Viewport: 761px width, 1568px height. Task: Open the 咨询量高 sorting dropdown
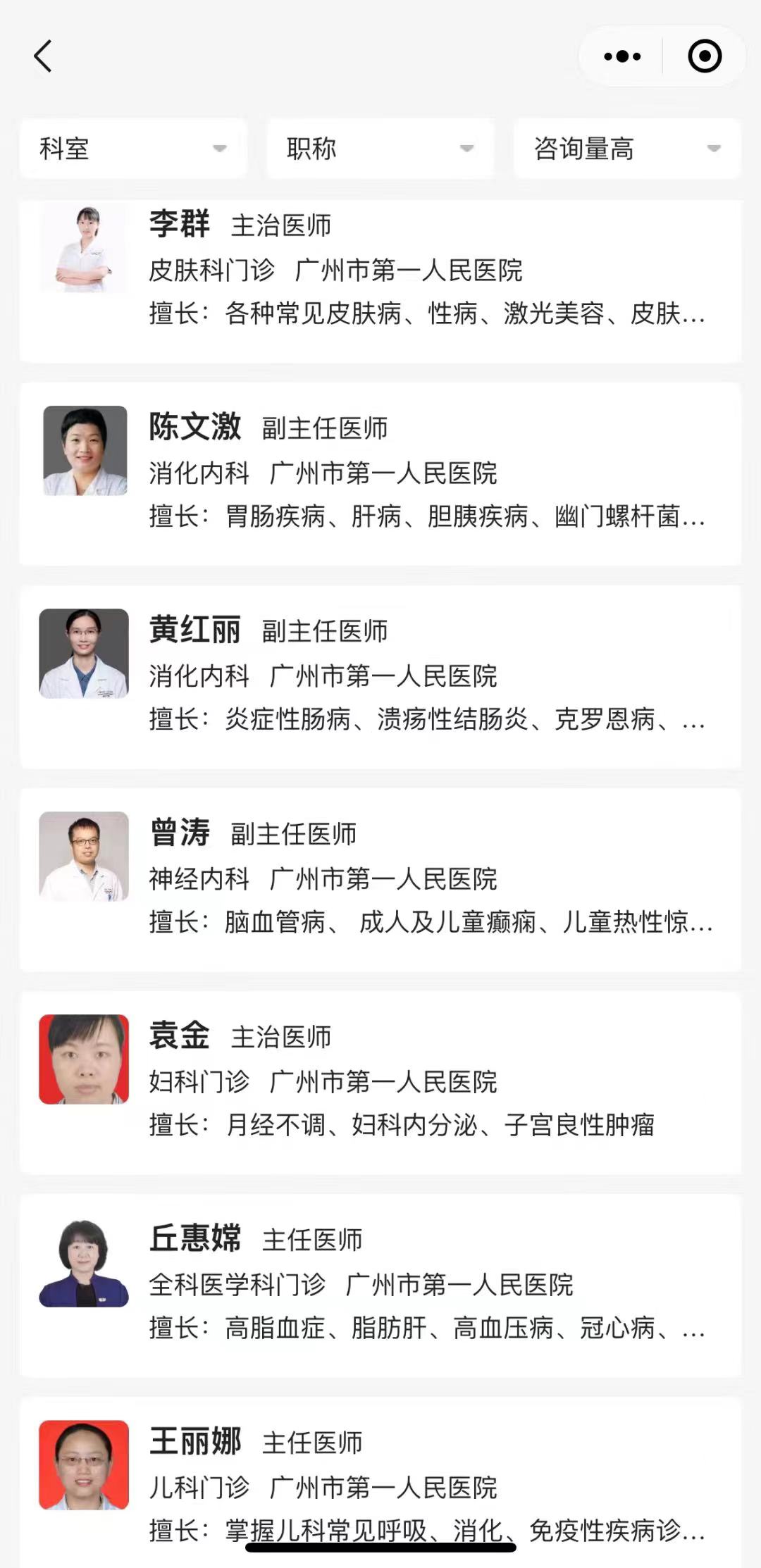pyautogui.click(x=626, y=149)
